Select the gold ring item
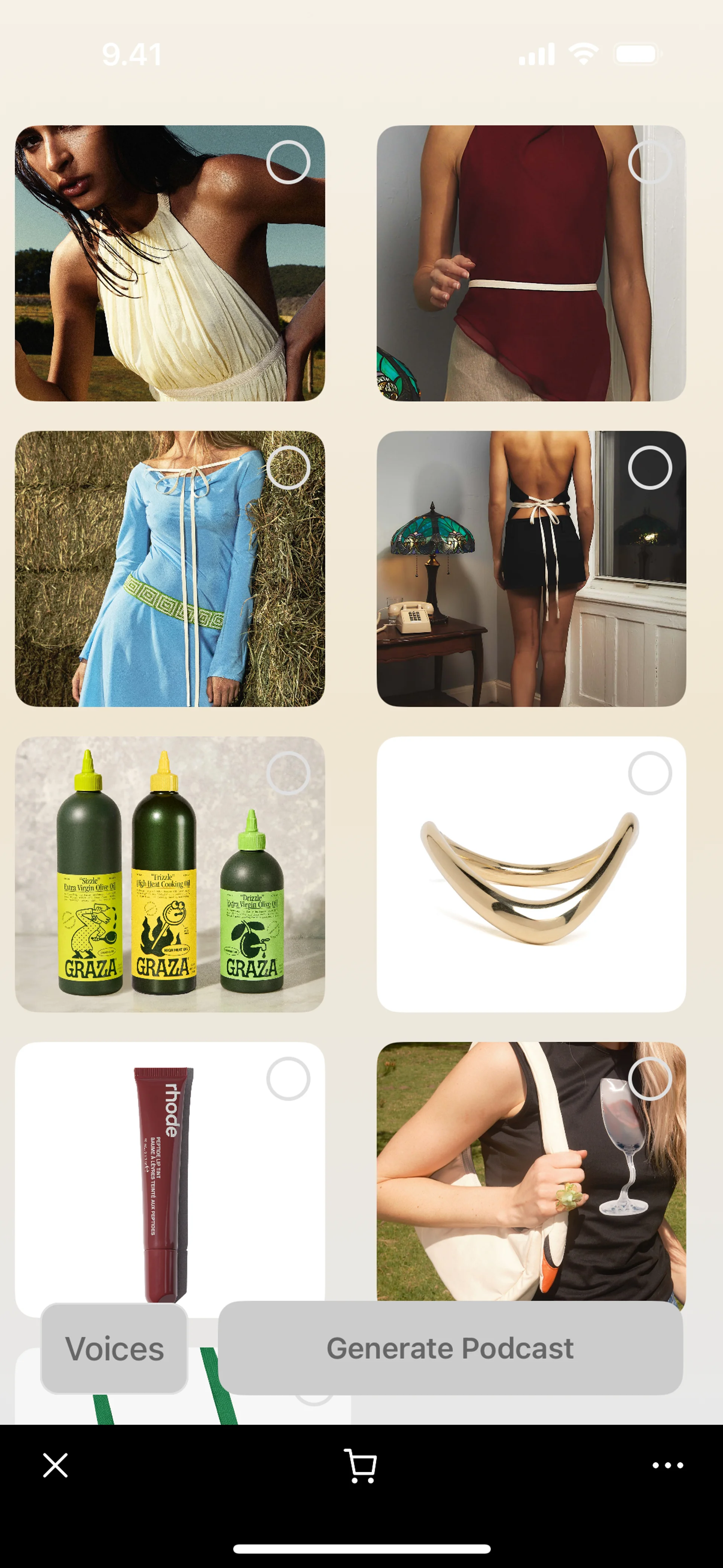723x1568 pixels. click(x=649, y=773)
